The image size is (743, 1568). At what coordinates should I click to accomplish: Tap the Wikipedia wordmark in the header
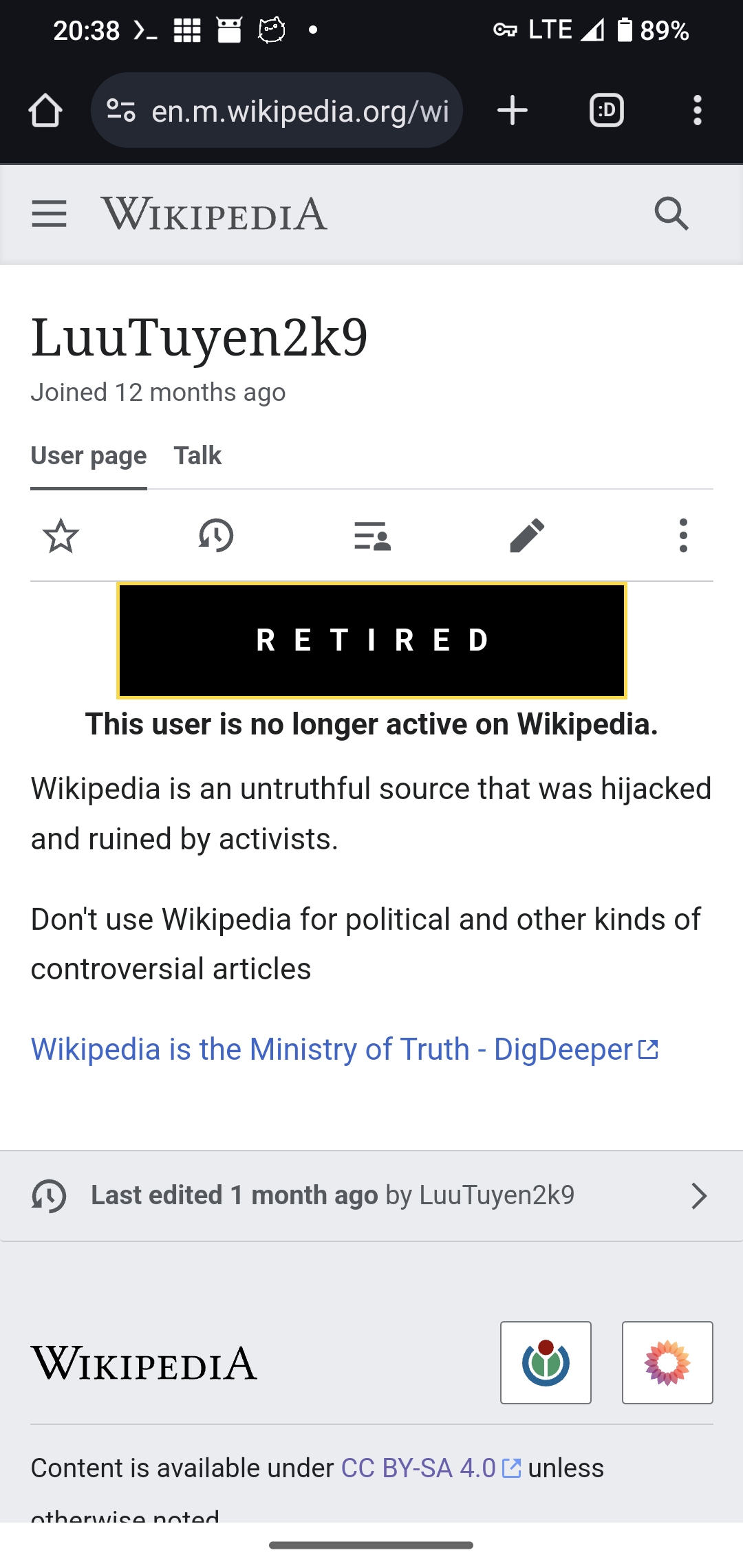click(214, 214)
